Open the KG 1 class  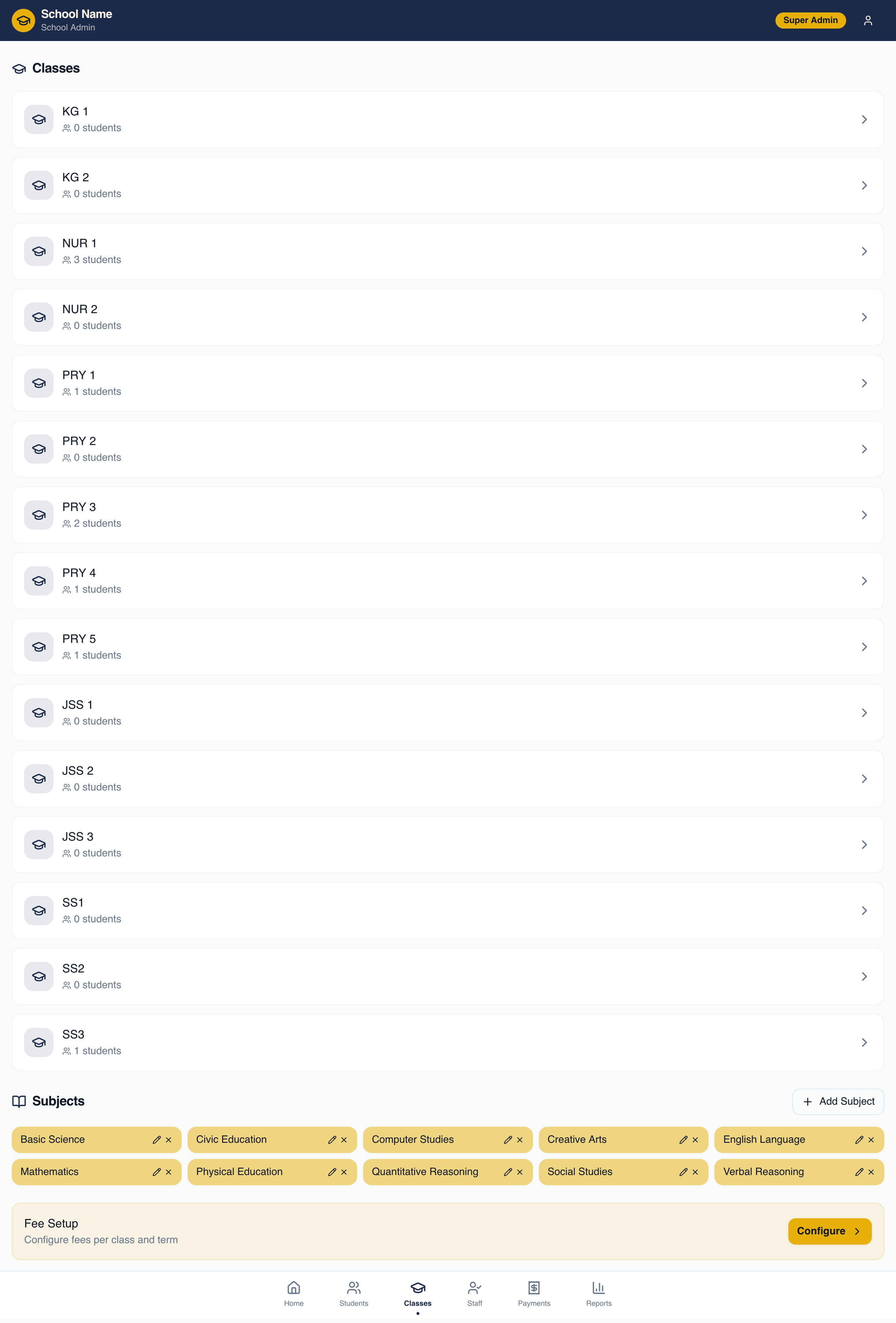447,119
